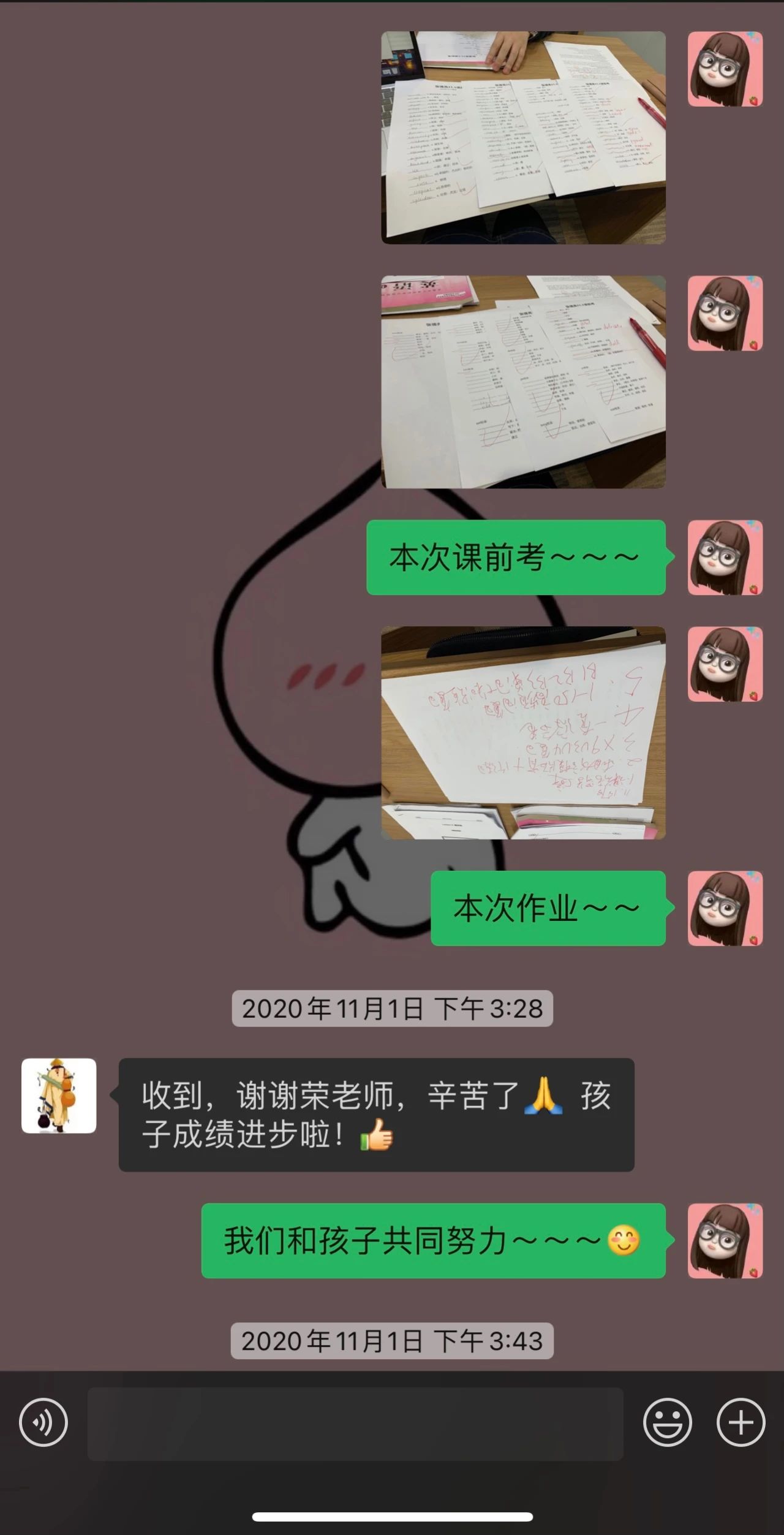The width and height of the screenshot is (784, 1535).
Task: Open the plus attachment menu
Action: 741,1422
